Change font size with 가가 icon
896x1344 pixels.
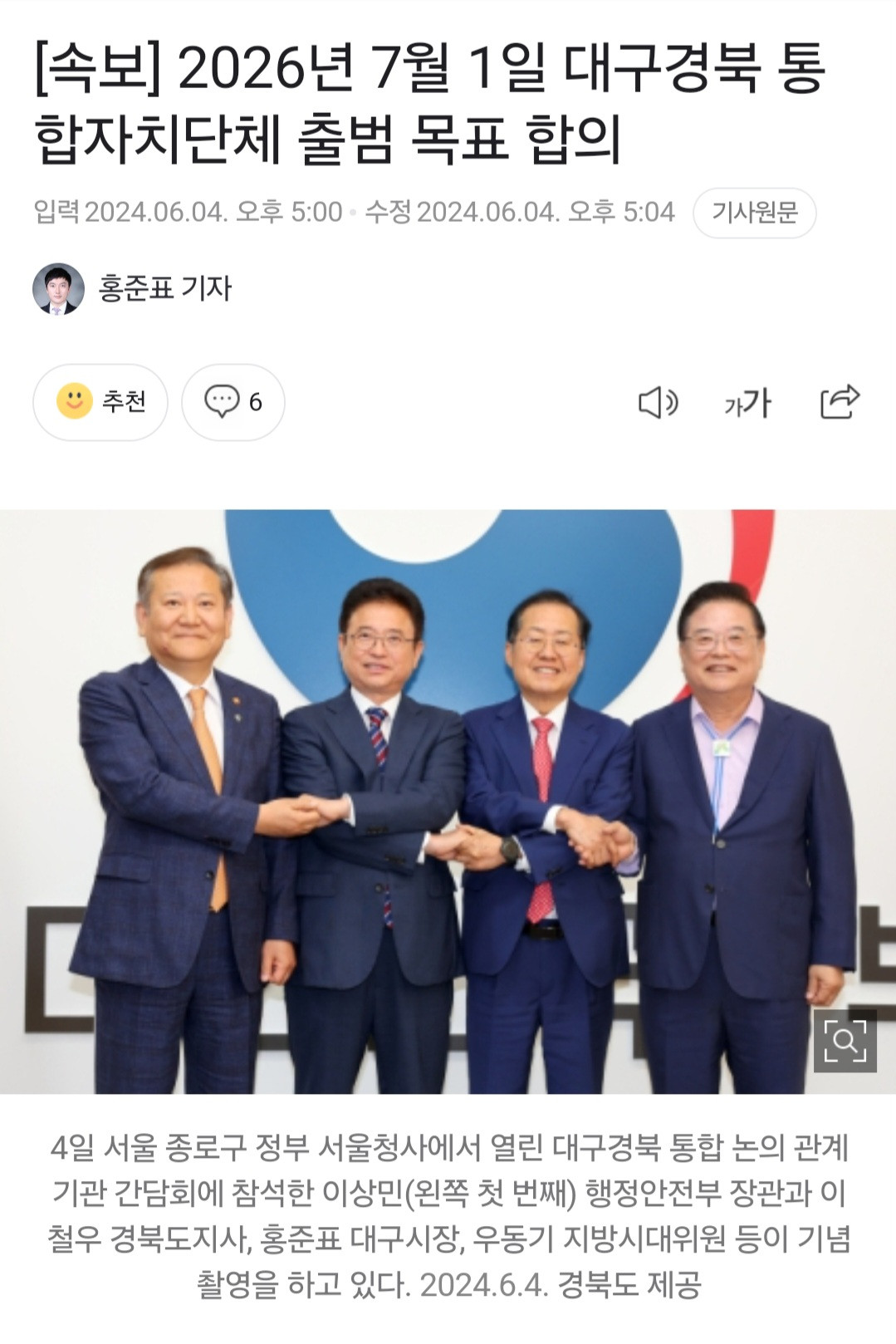pos(747,403)
